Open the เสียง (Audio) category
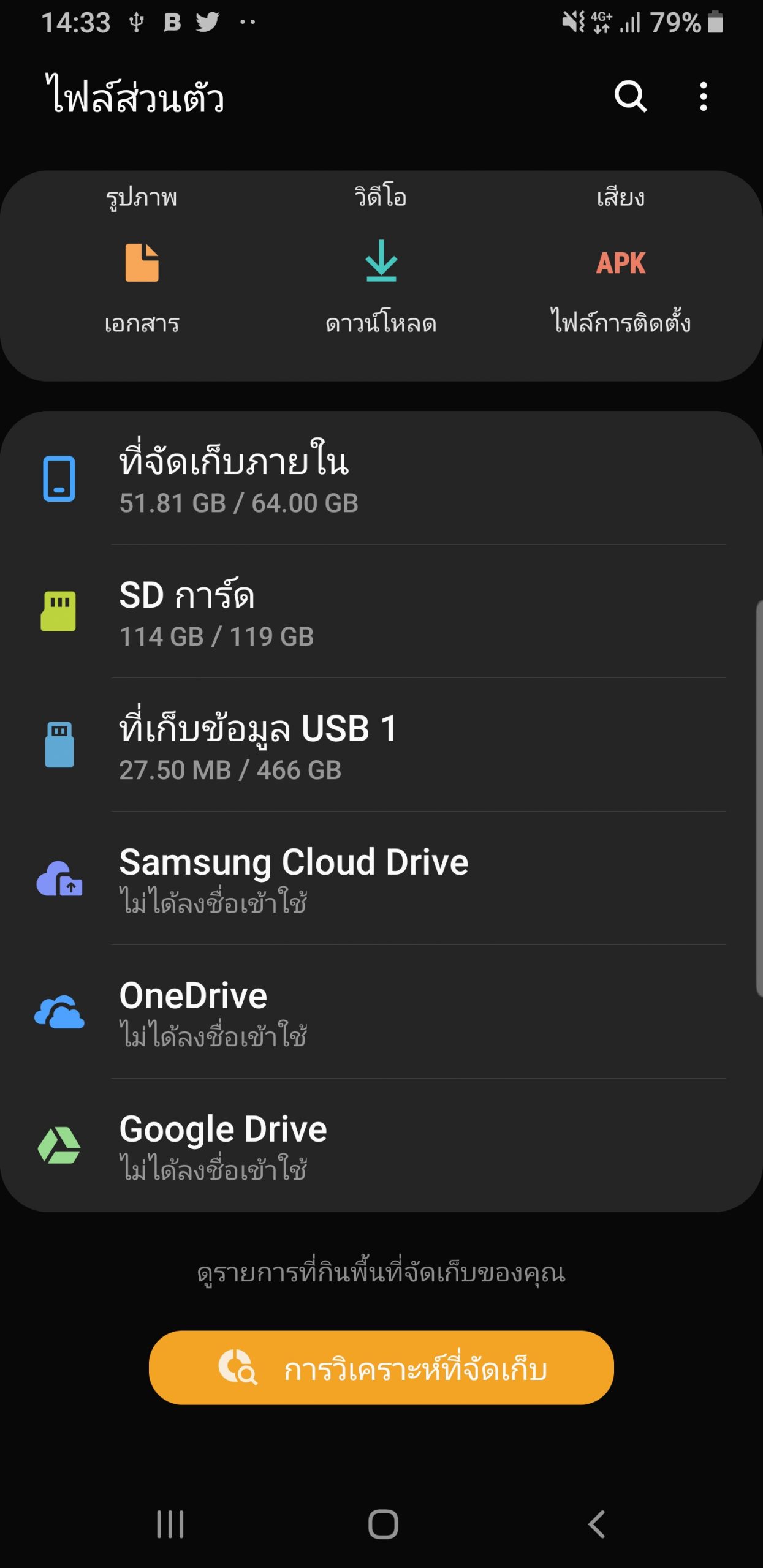The width and height of the screenshot is (763, 1568). [620, 197]
